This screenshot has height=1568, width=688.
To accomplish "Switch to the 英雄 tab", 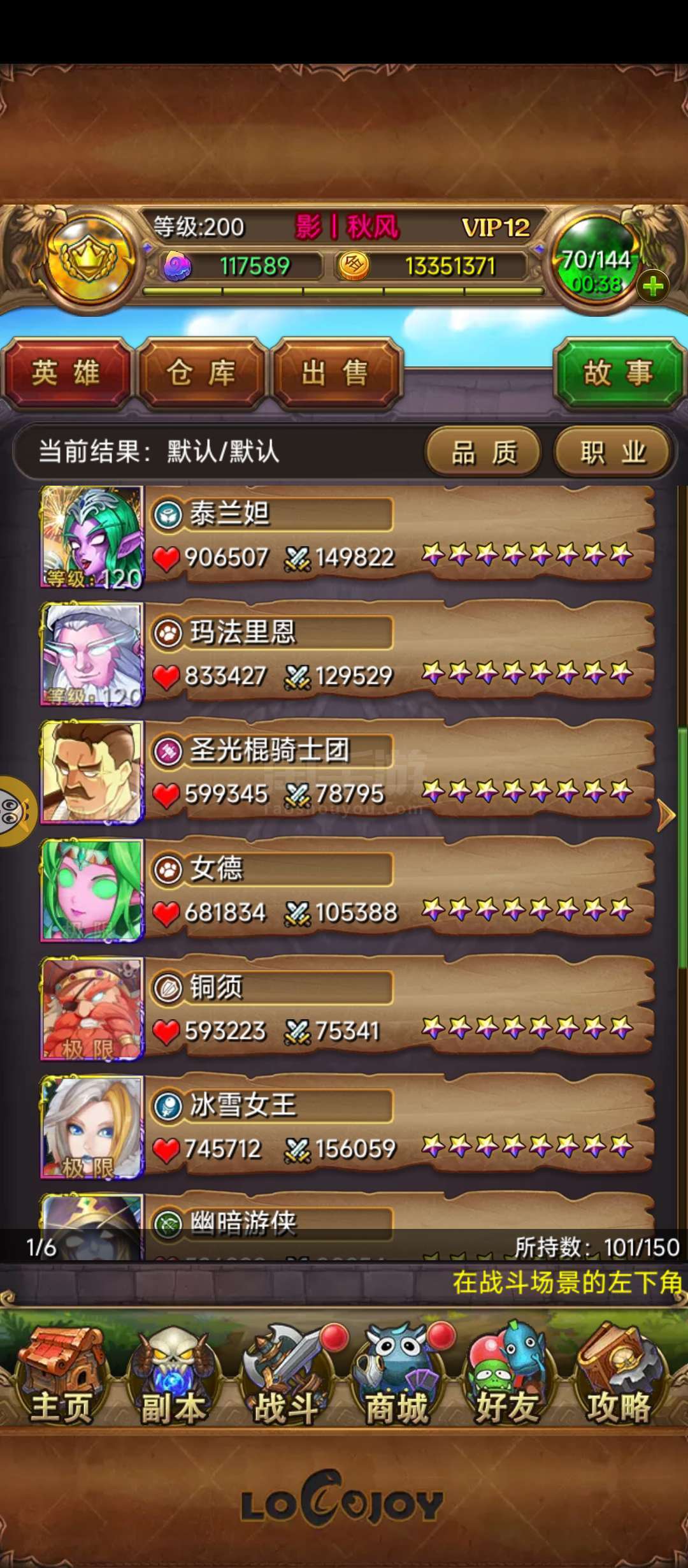I will click(67, 373).
